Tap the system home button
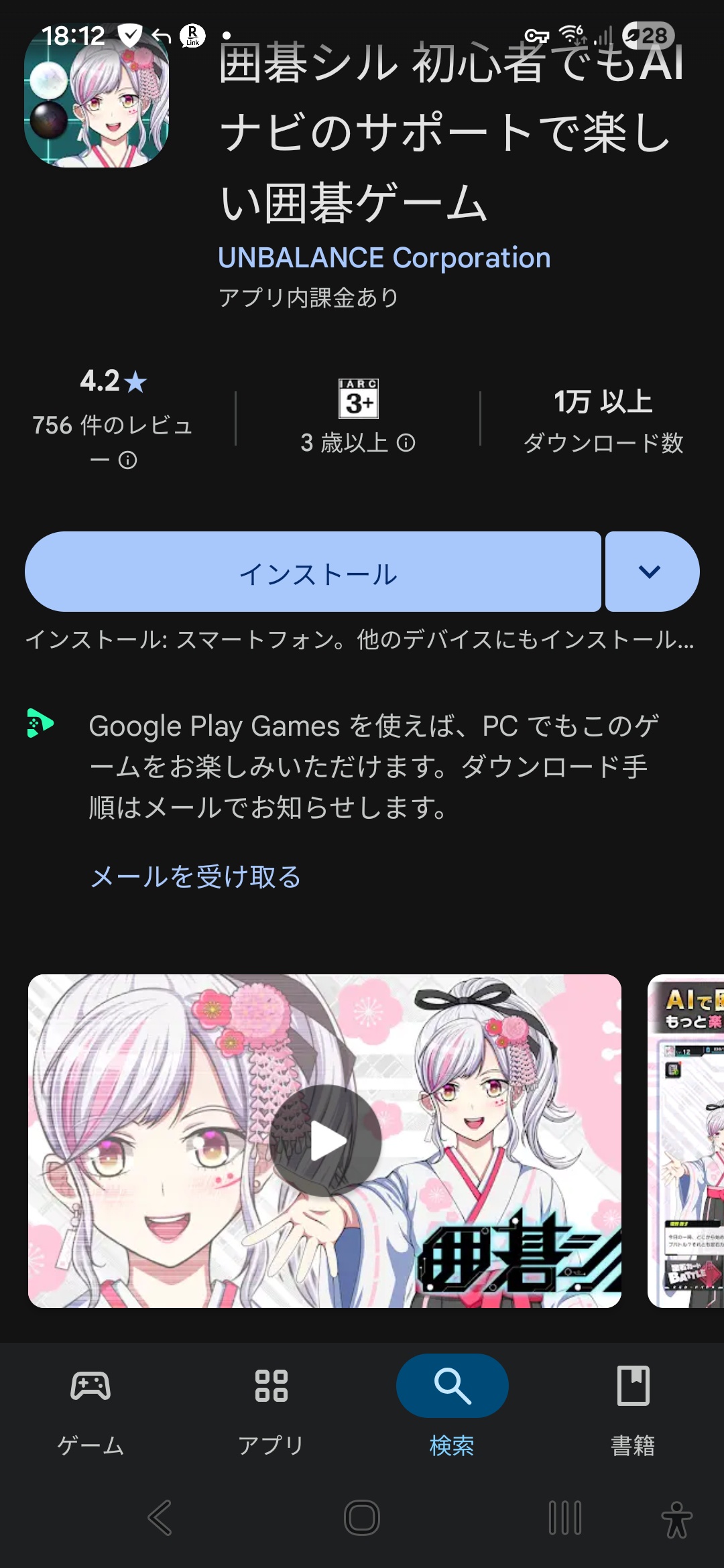The image size is (724, 1568). [x=362, y=1518]
